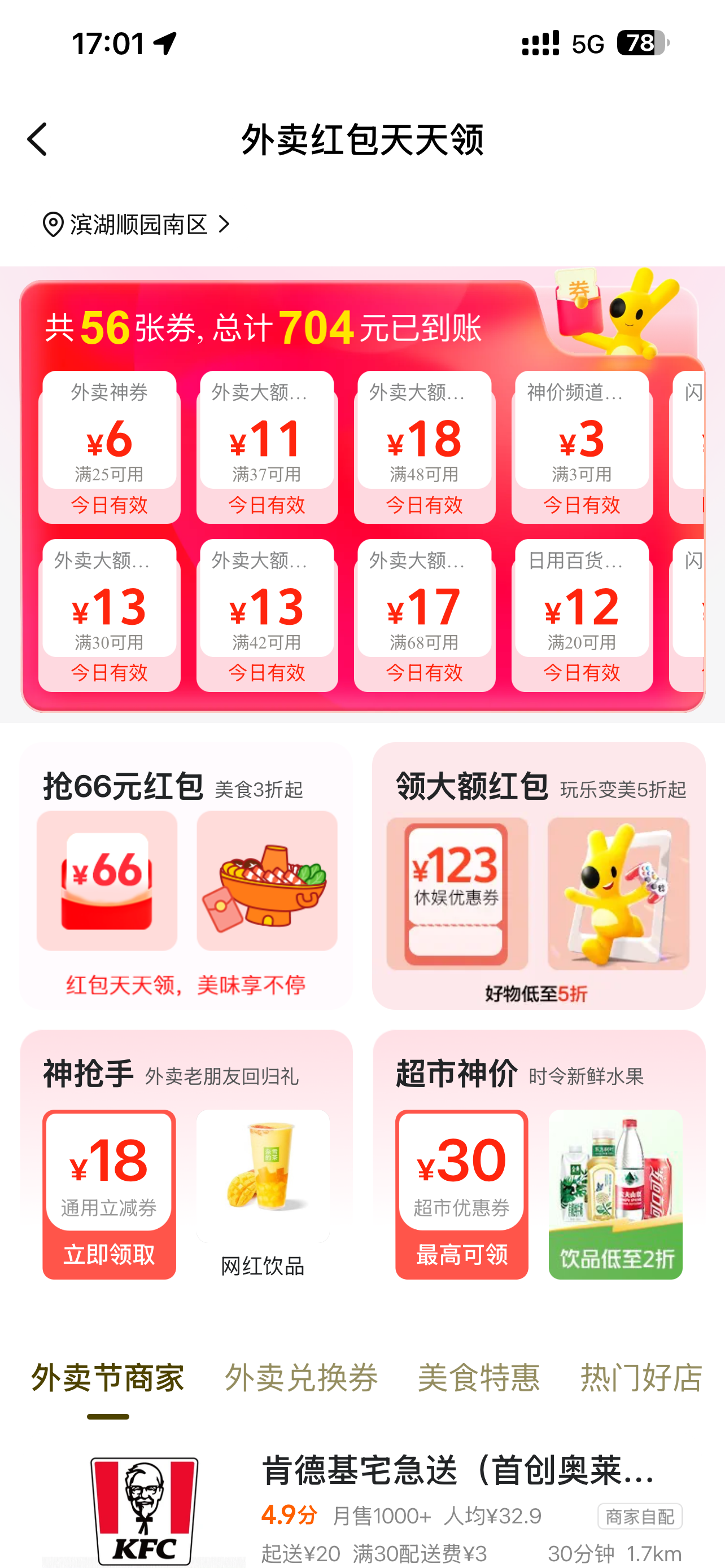Switch to the 热门好店 tab

pyautogui.click(x=641, y=1378)
